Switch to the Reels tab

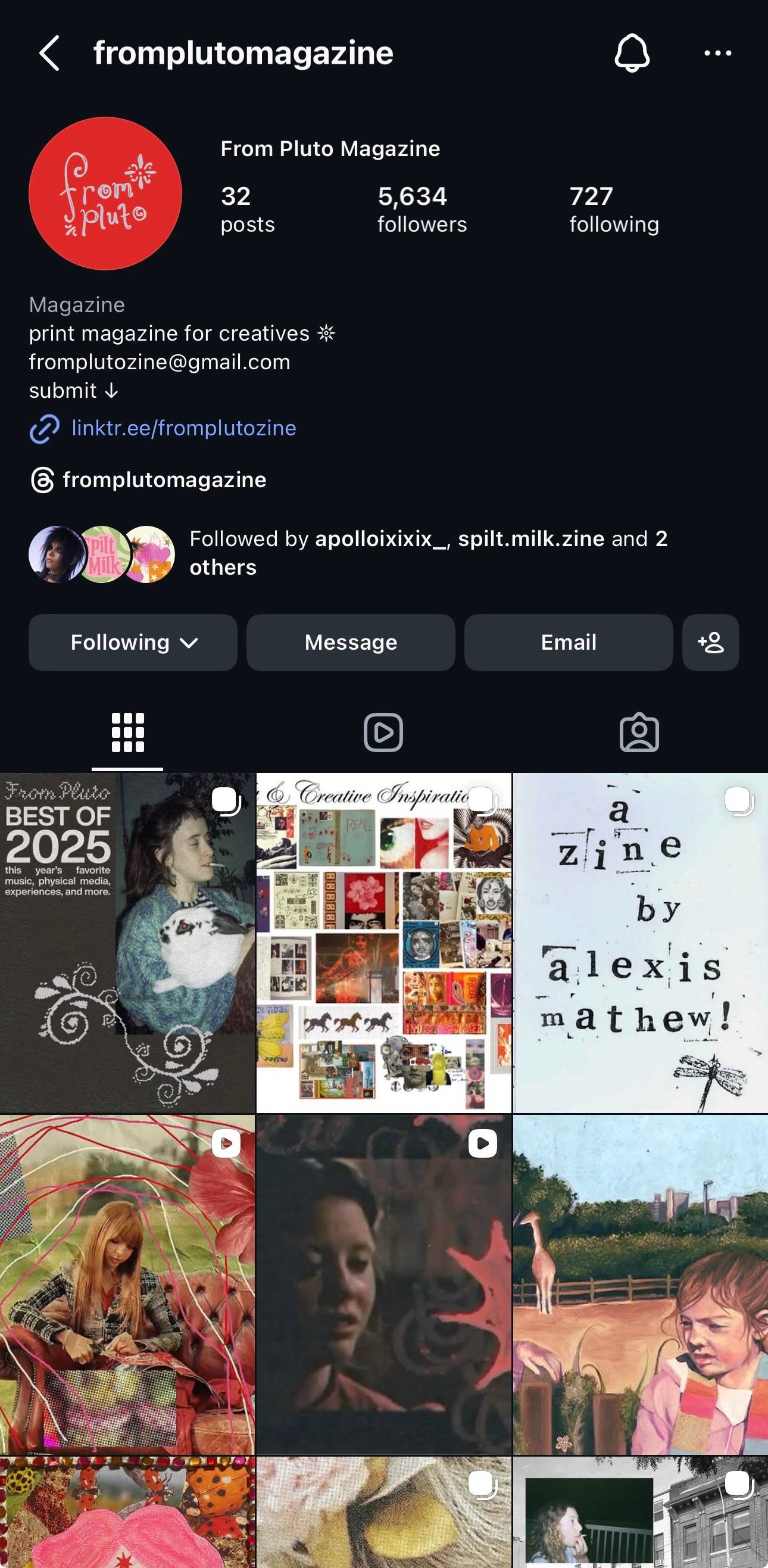tap(383, 732)
